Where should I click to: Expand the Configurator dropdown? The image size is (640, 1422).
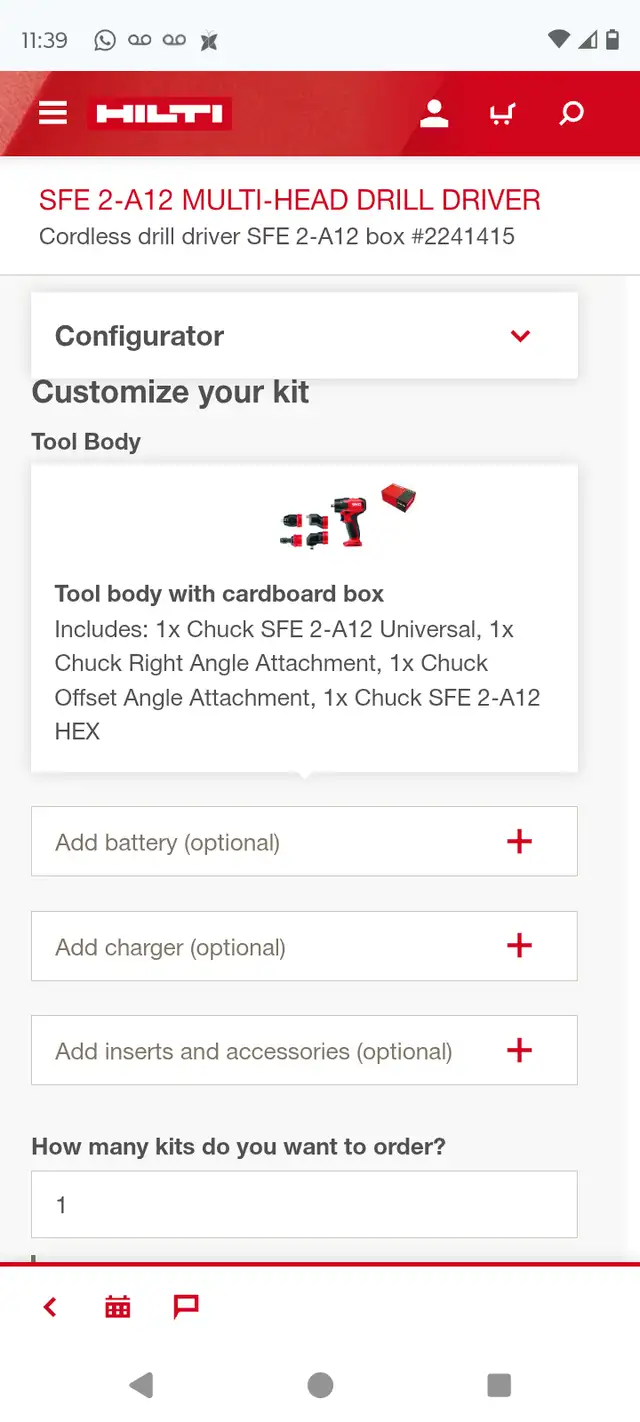point(304,336)
